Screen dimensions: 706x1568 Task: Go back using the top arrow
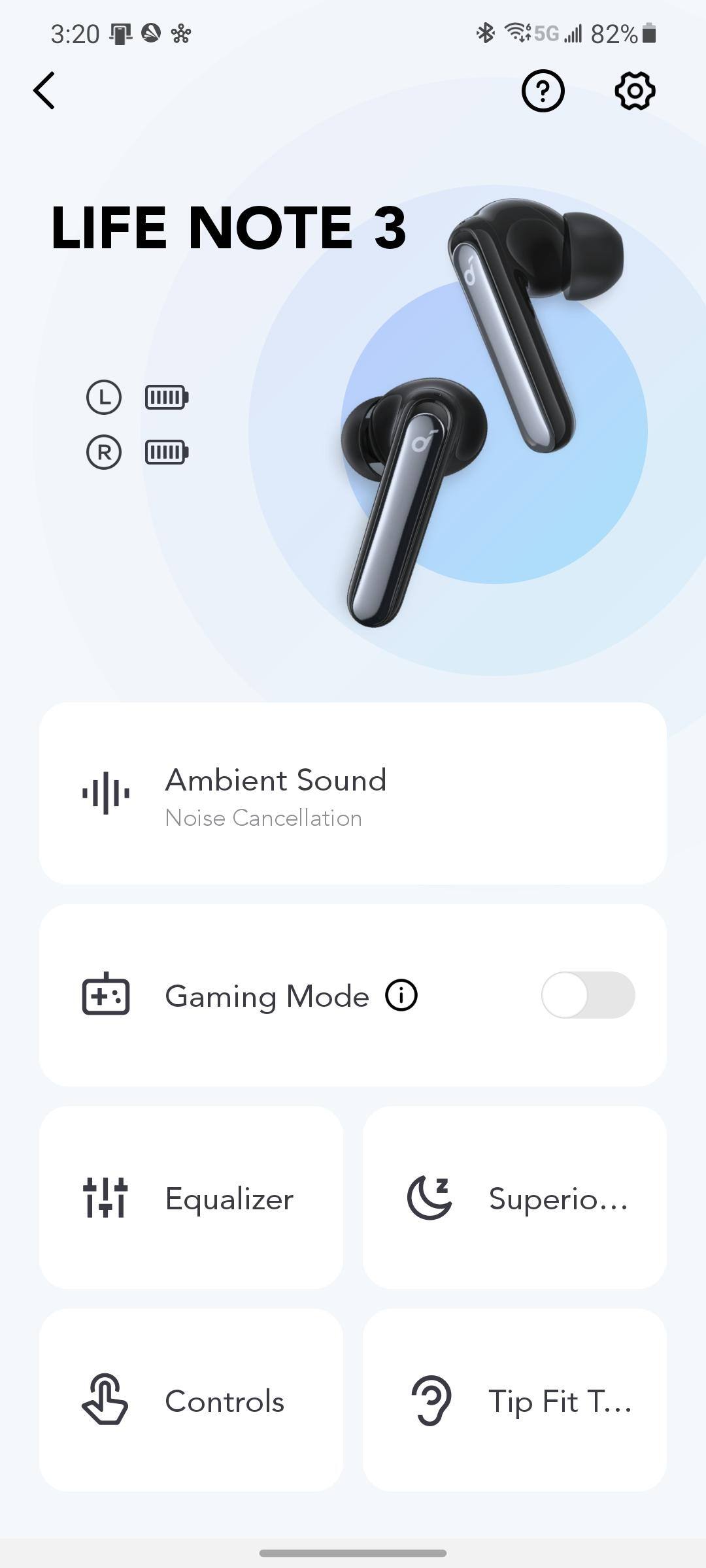tap(44, 91)
